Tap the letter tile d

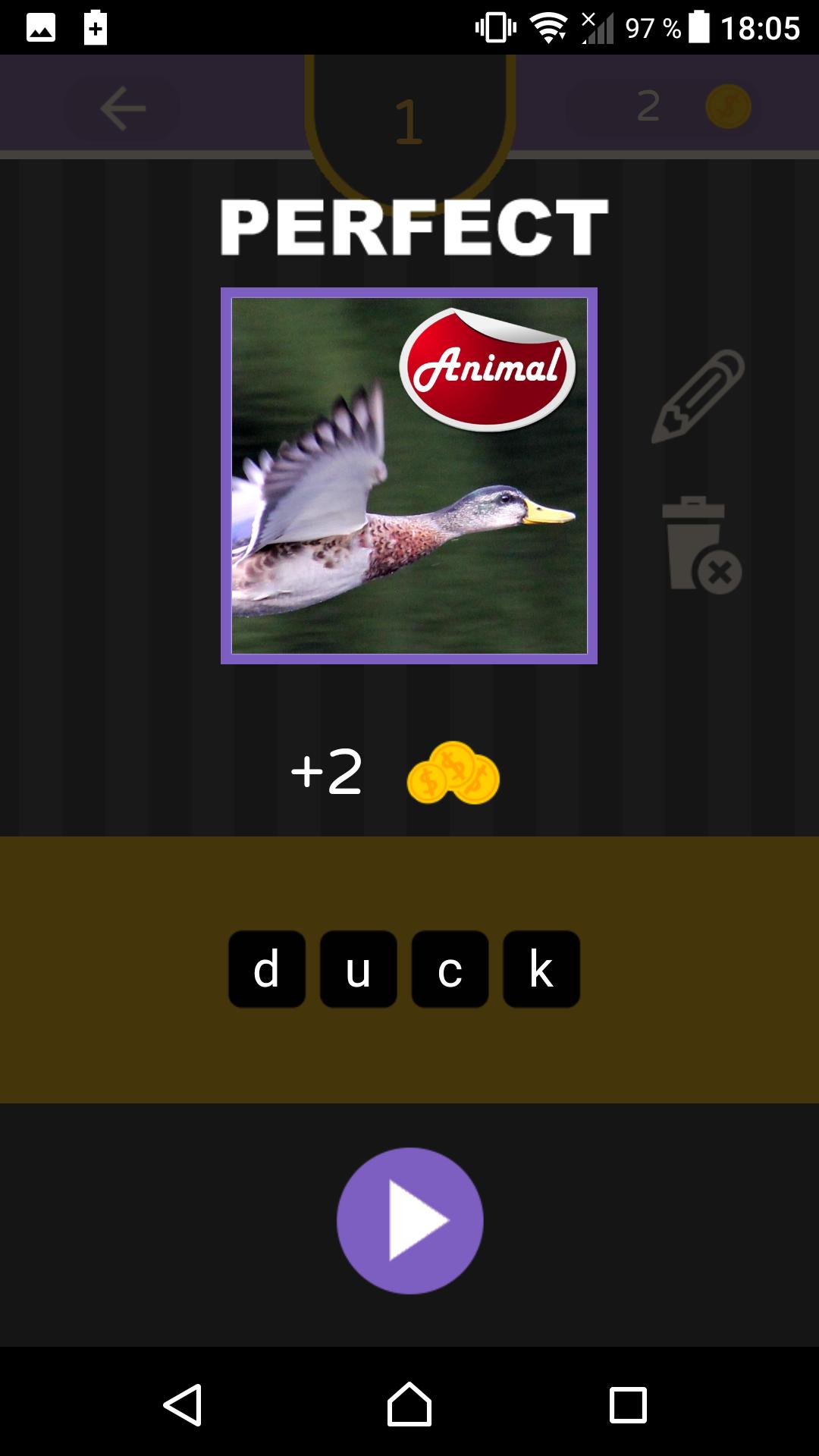point(266,968)
